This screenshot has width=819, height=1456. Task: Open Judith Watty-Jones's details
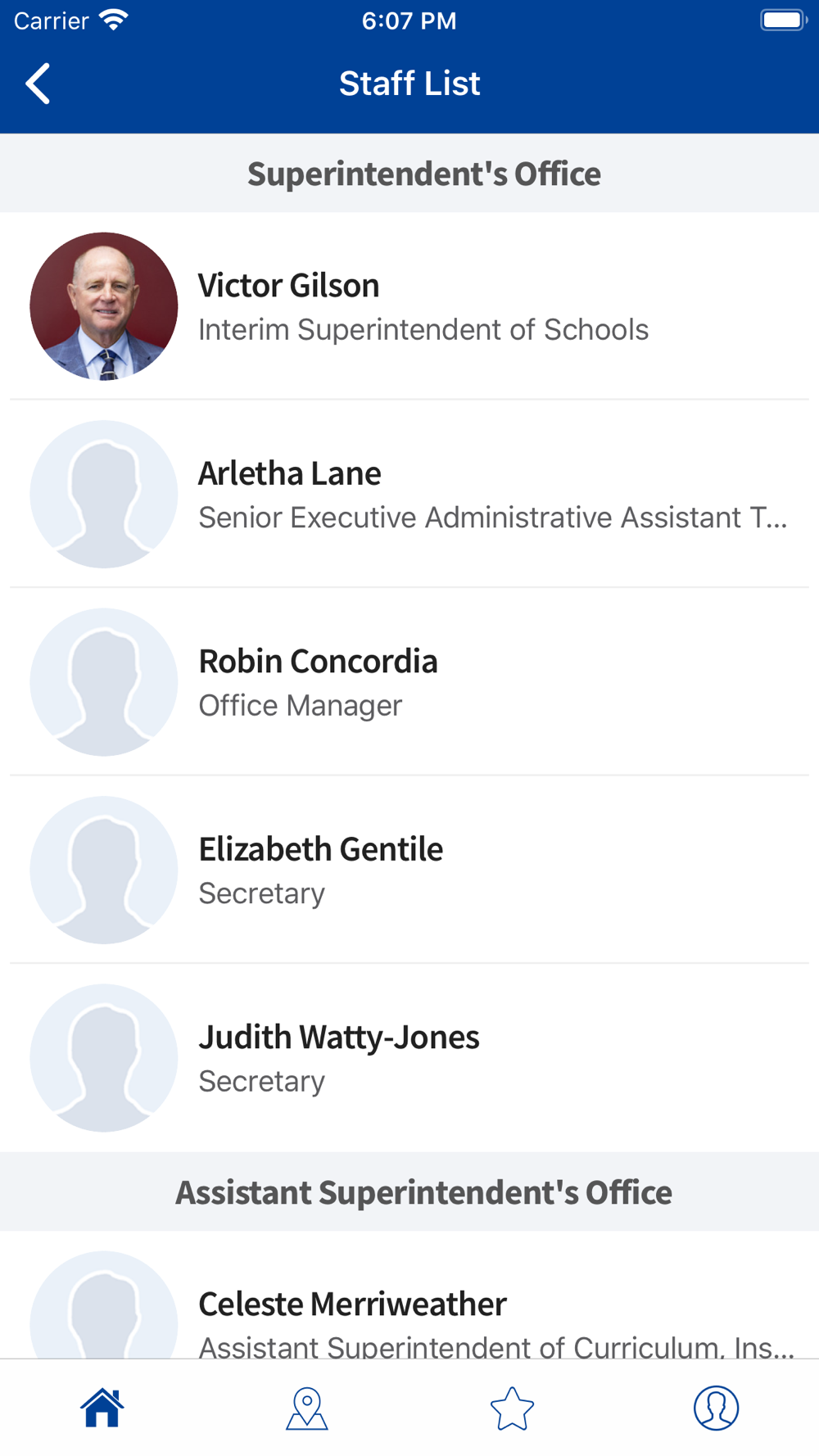click(x=409, y=1058)
